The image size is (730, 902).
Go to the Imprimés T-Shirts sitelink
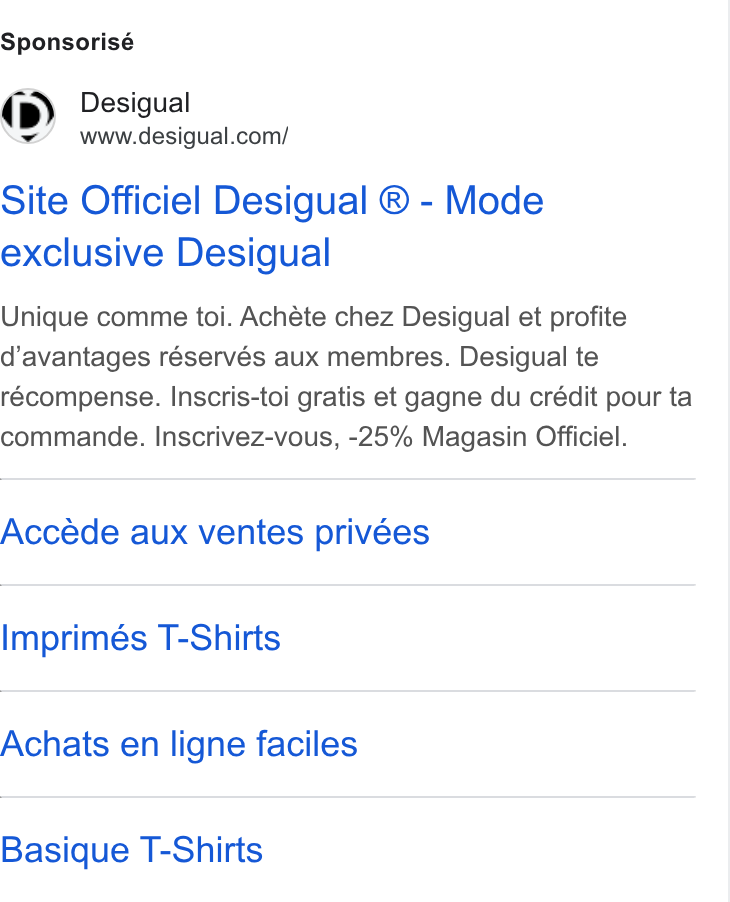[140, 638]
